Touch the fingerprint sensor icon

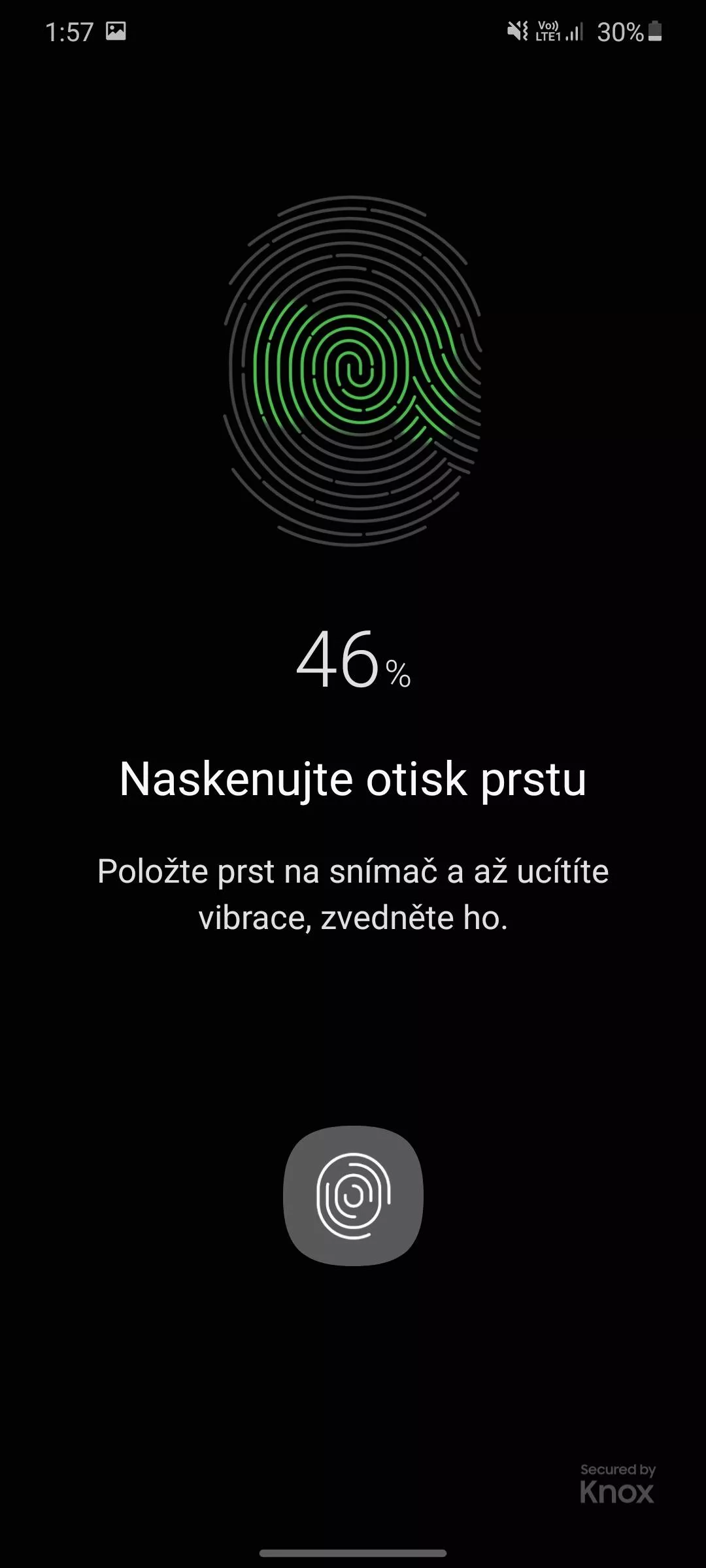click(353, 1196)
